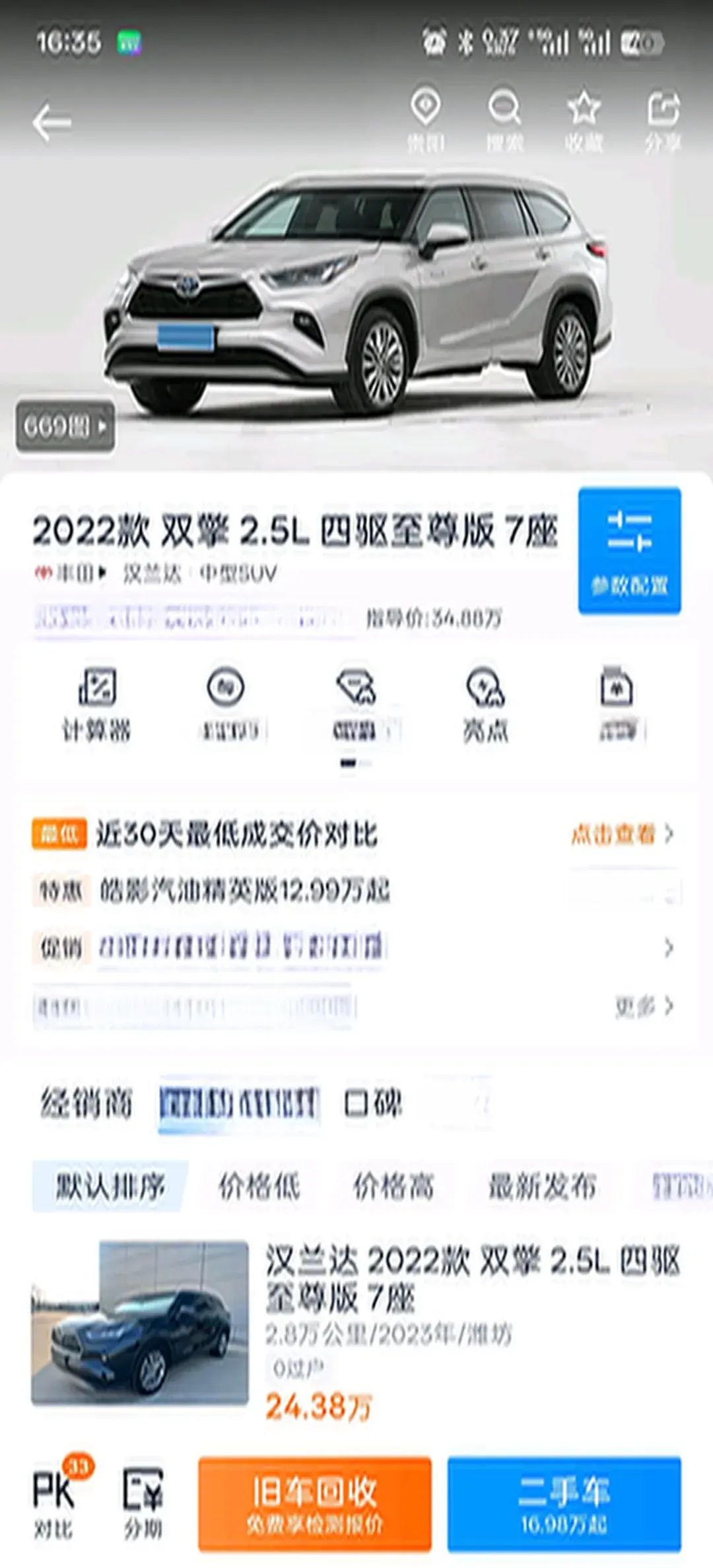Open 参数配置 specifications
713x1568 pixels.
click(629, 550)
